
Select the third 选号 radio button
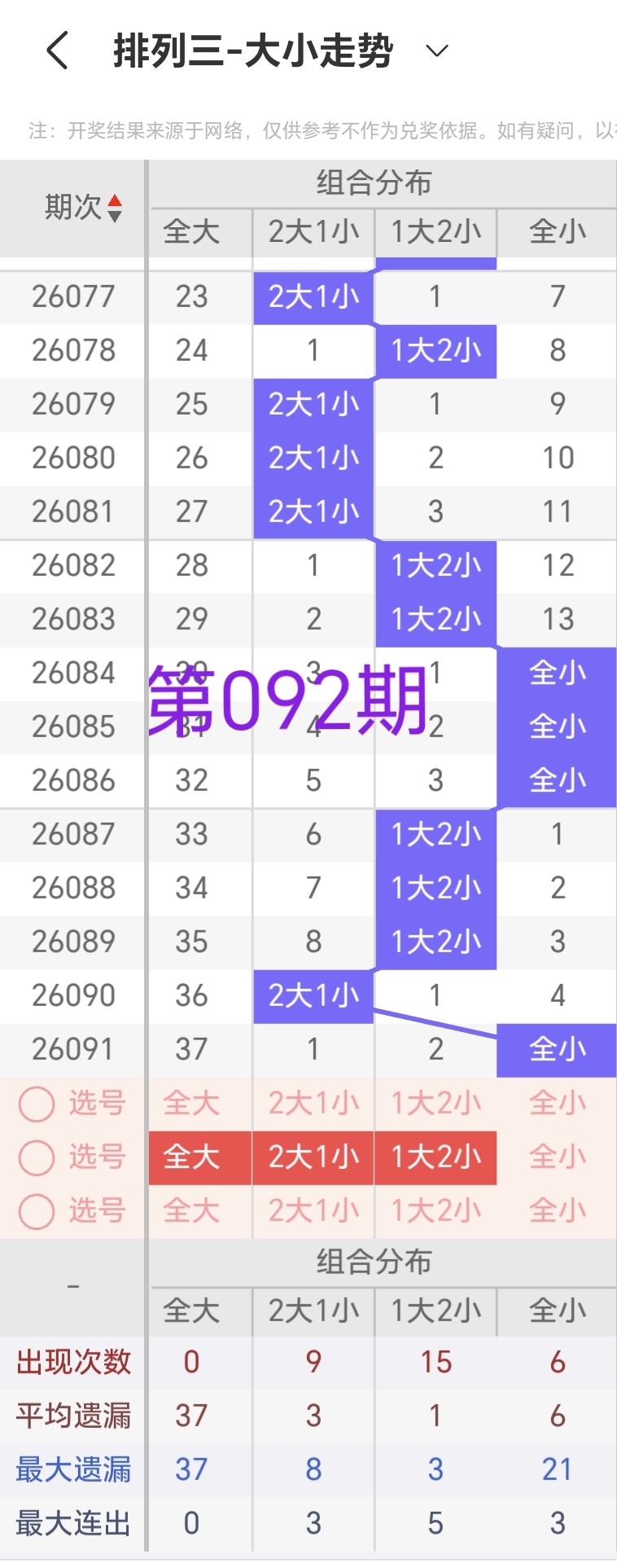[x=37, y=1211]
